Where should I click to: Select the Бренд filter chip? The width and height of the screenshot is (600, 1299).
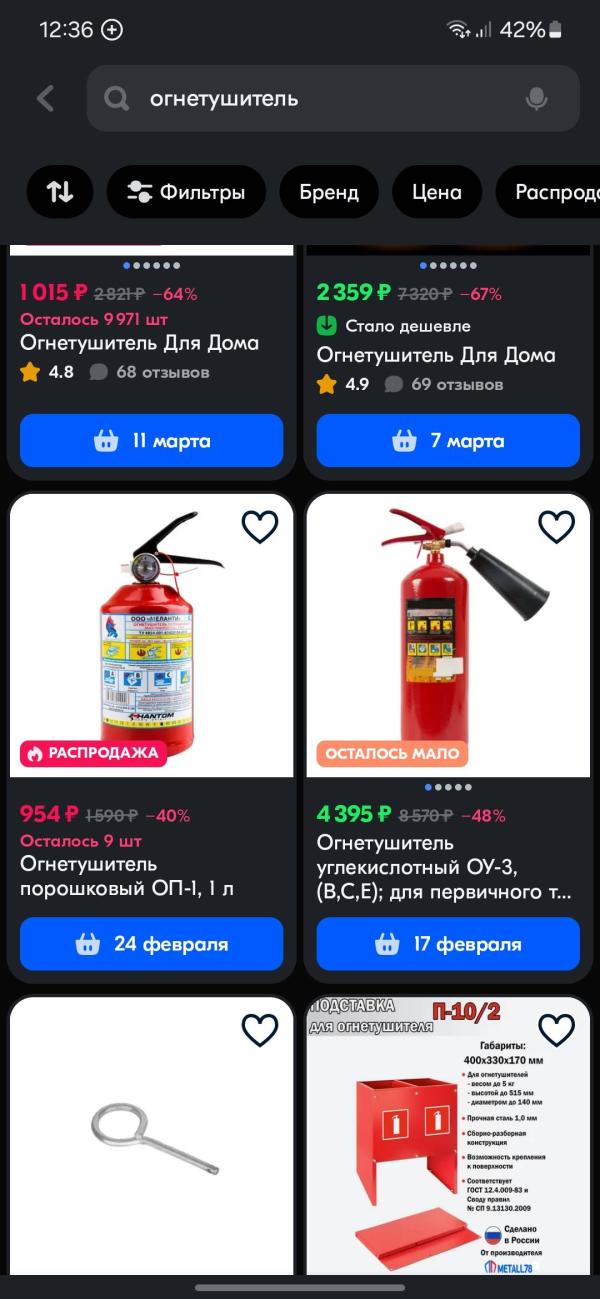point(329,192)
